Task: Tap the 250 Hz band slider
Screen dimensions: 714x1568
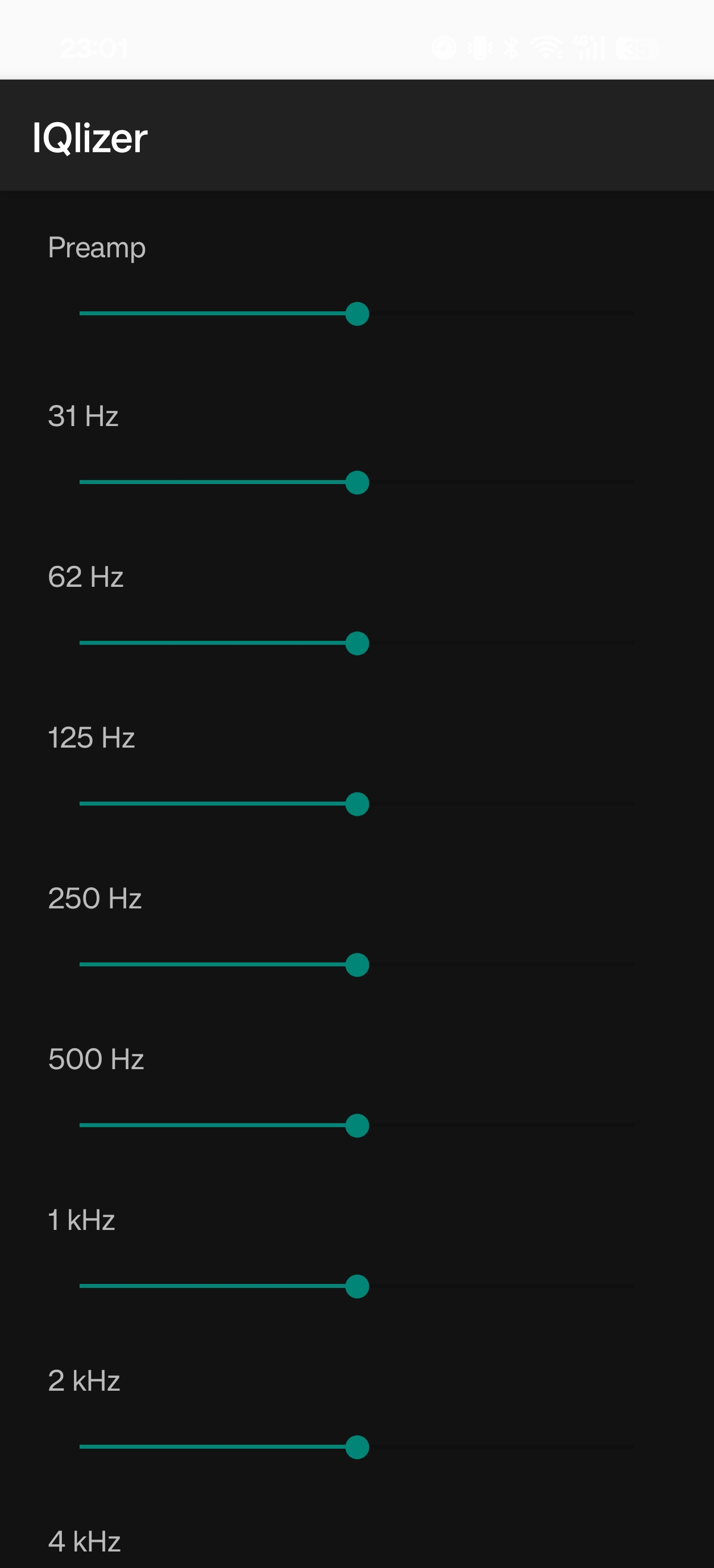Action: tap(357, 965)
